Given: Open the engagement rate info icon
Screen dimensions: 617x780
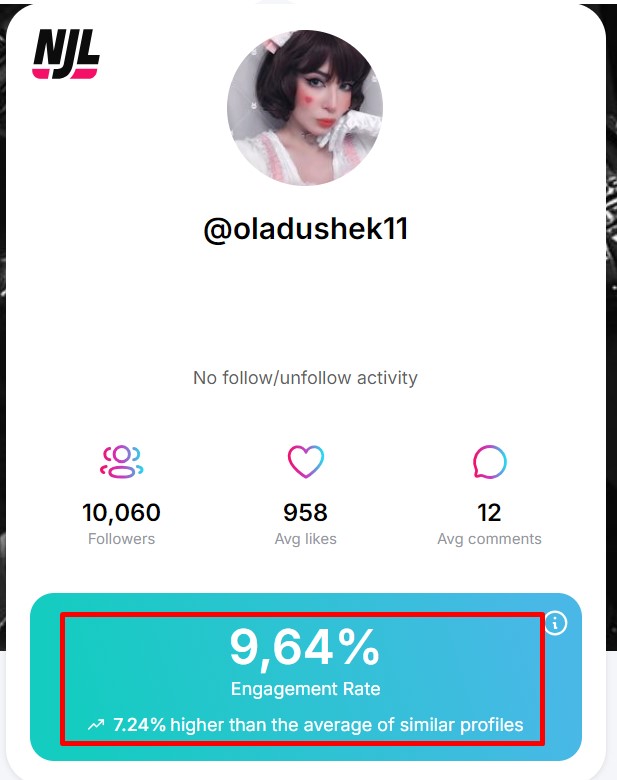Looking at the screenshot, I should tap(556, 624).
